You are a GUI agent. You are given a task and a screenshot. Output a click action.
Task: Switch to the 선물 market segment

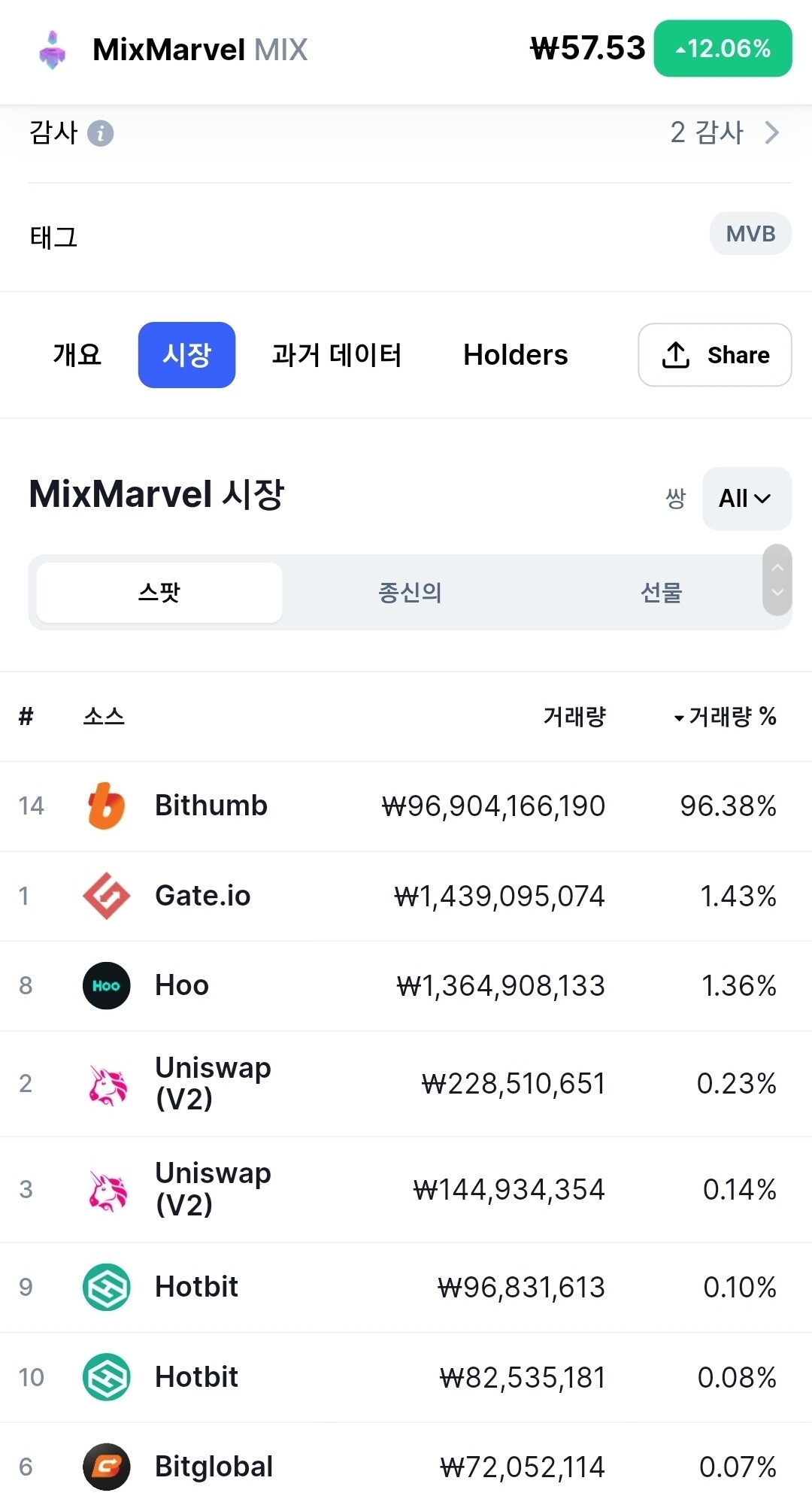(662, 593)
